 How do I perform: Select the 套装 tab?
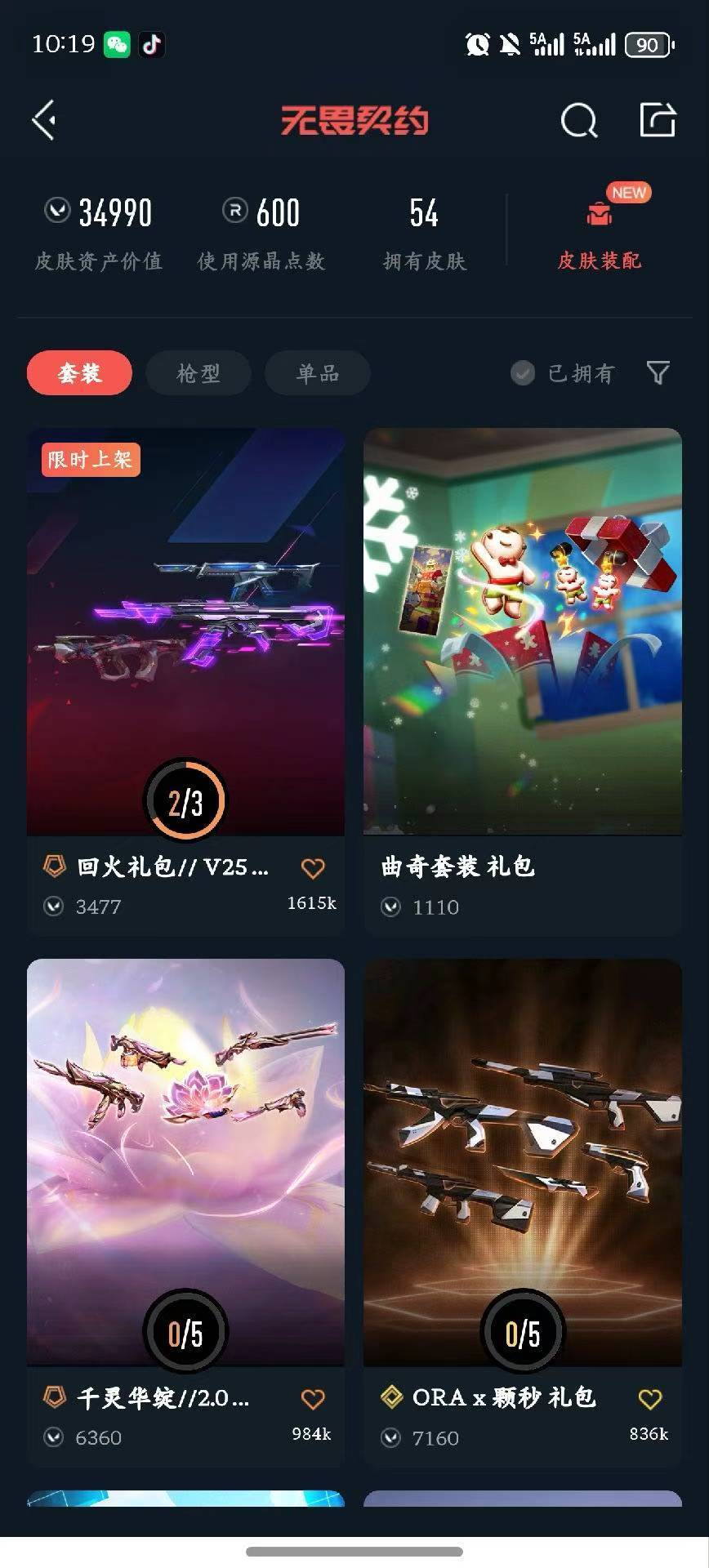79,373
